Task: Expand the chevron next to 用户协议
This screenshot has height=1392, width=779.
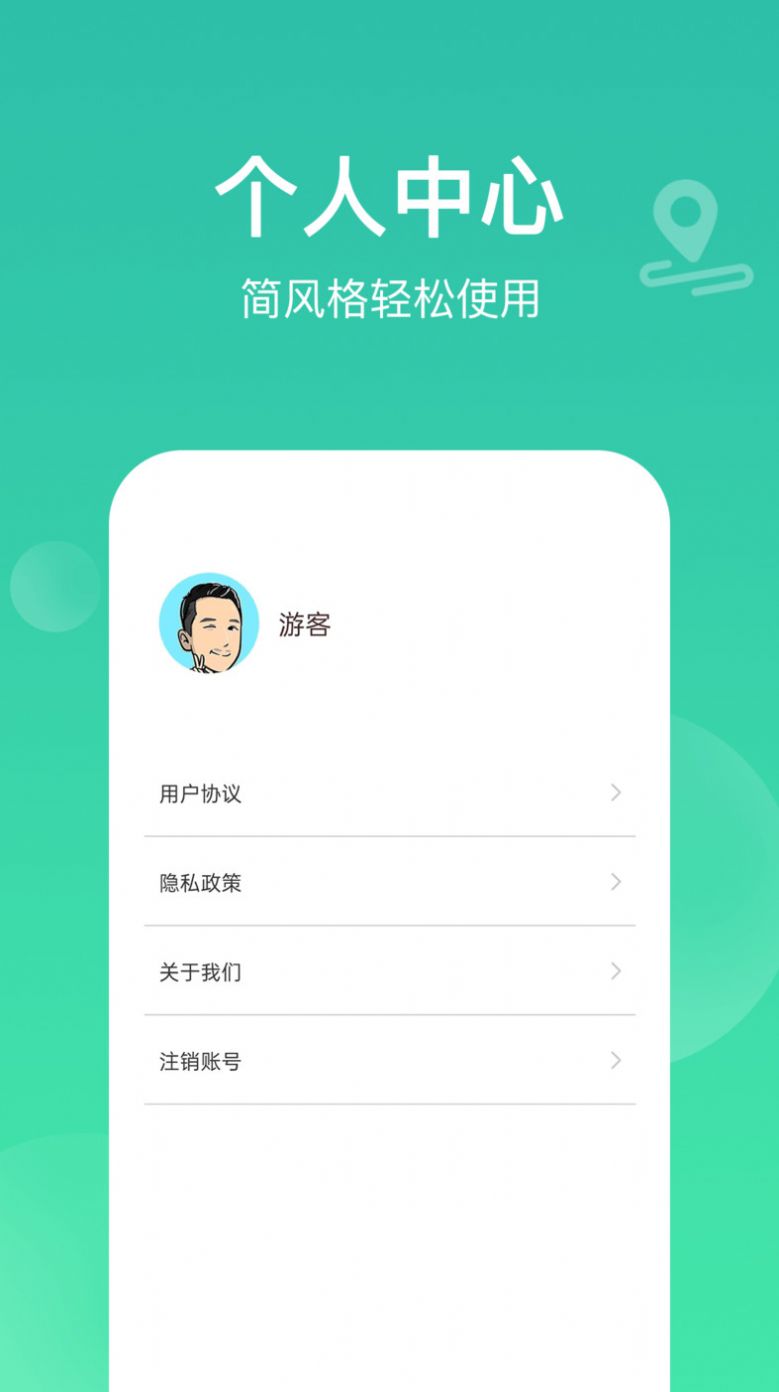Action: click(x=616, y=793)
